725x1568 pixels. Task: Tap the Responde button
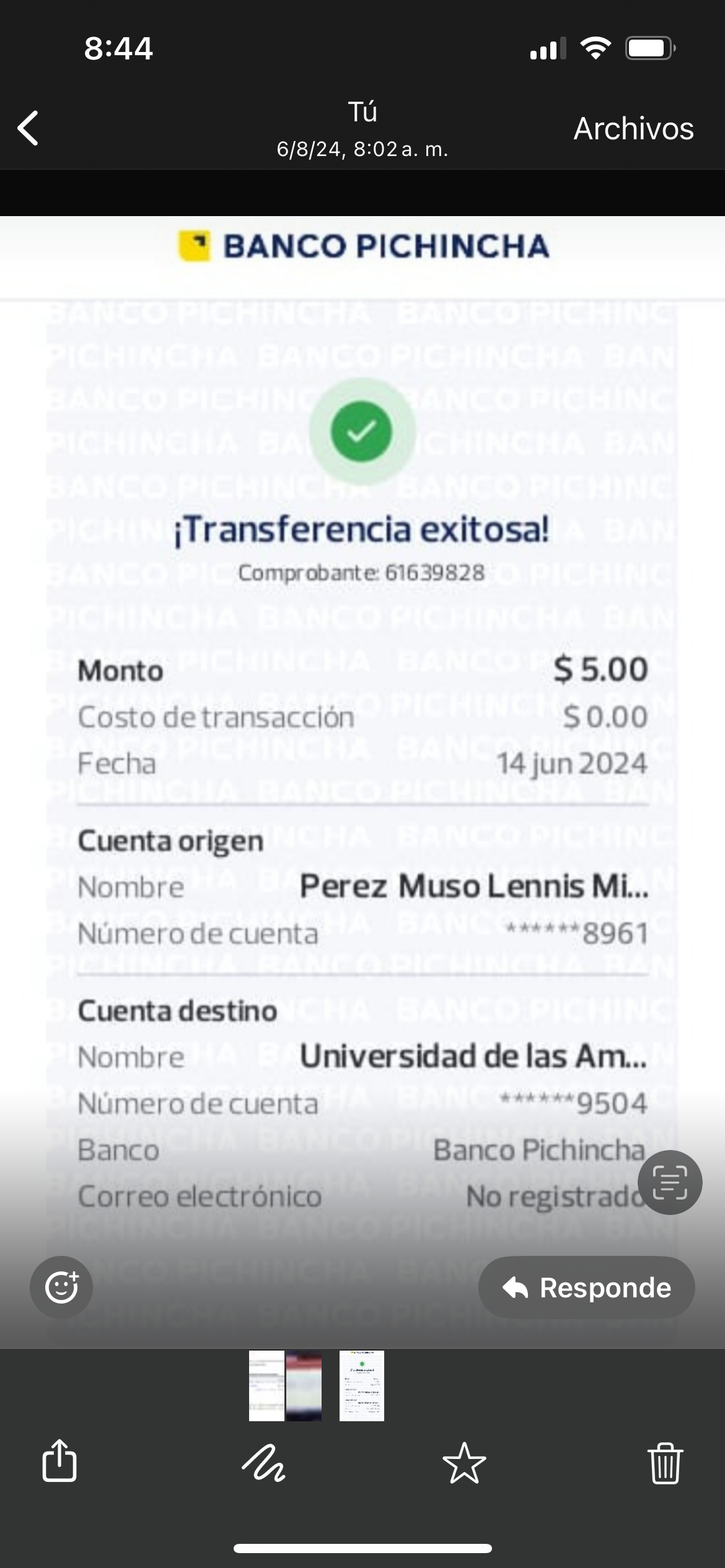click(586, 1287)
